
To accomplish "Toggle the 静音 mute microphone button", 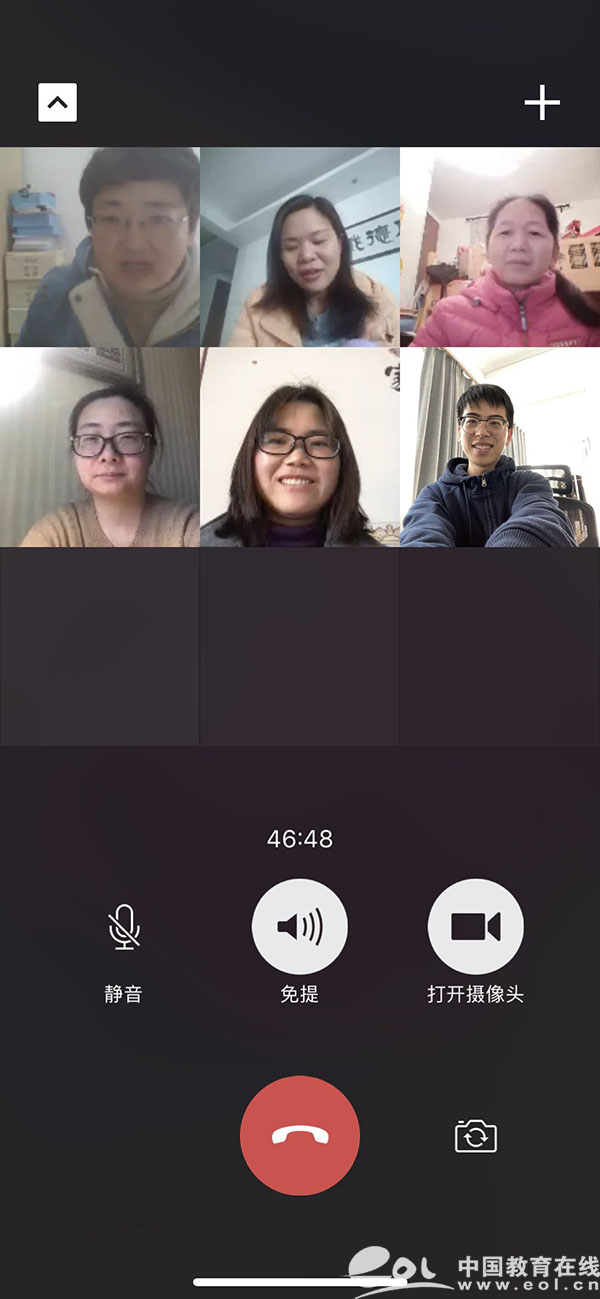I will 124,927.
